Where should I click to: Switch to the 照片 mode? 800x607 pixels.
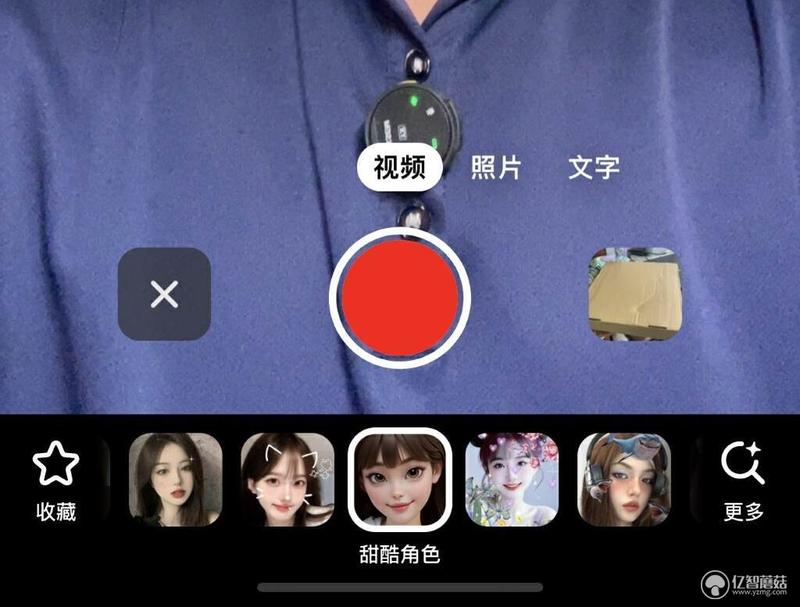click(496, 167)
